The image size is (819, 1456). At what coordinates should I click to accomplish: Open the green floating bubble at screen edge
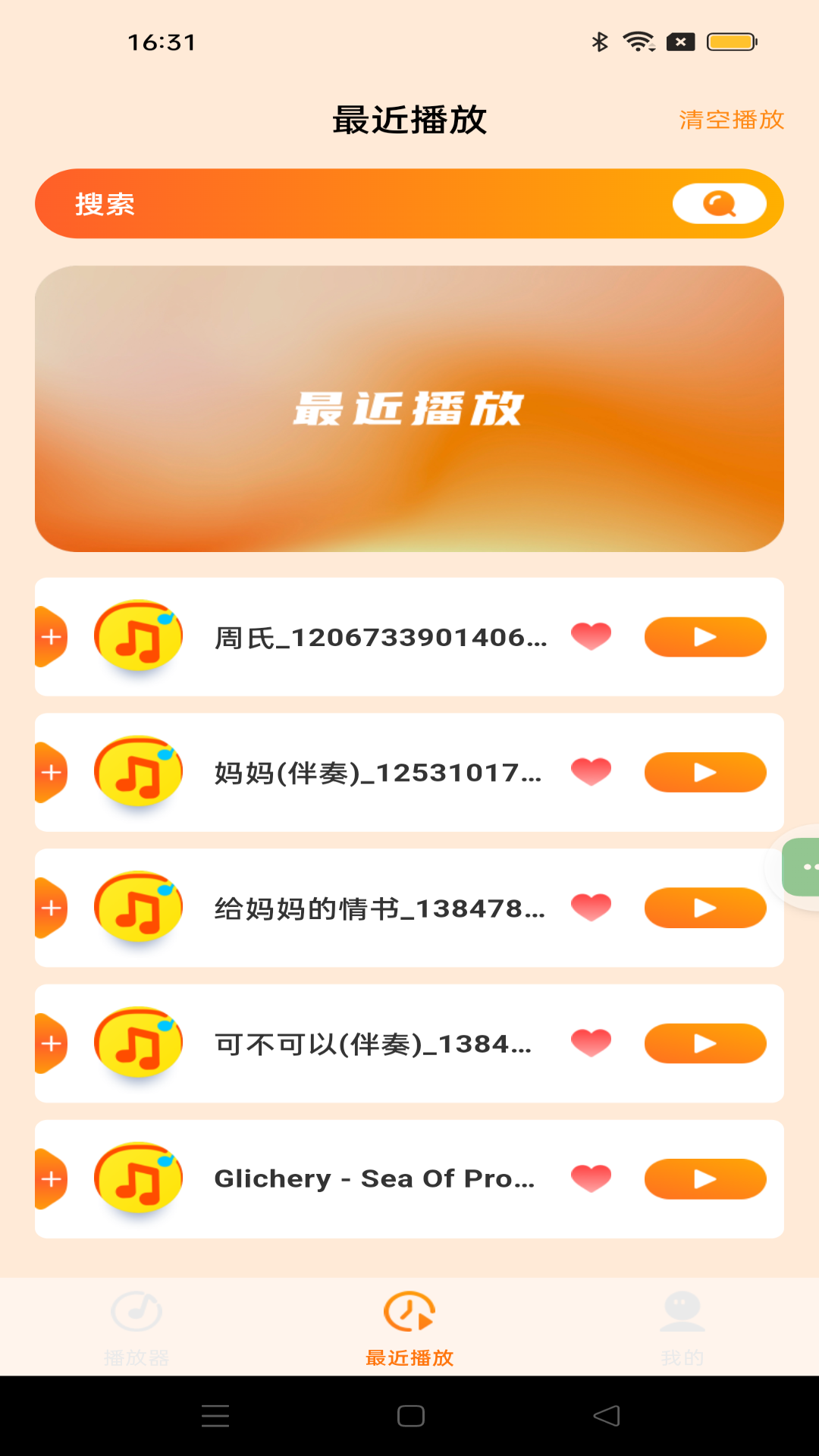tap(802, 867)
